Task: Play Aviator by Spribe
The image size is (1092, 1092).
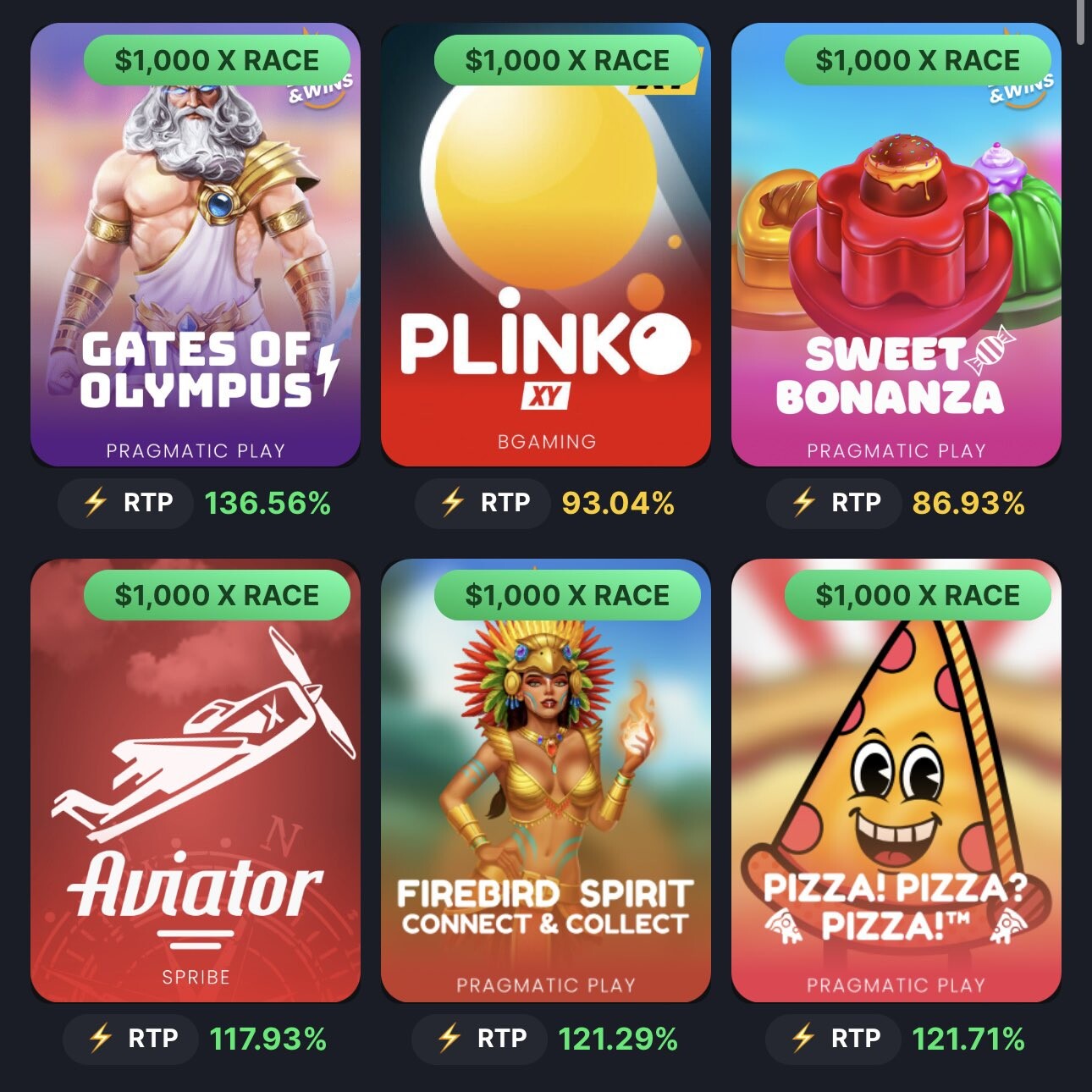Action: [196, 787]
